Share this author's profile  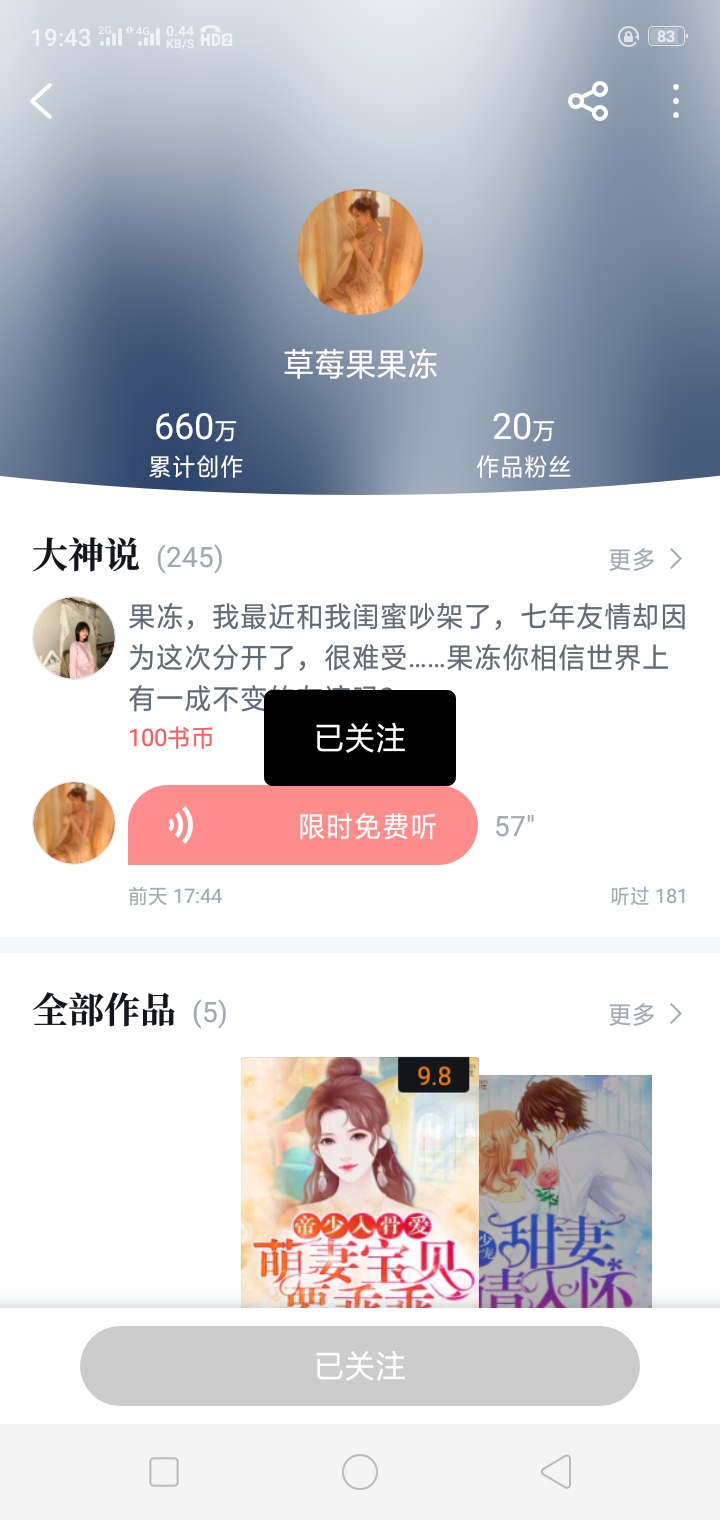588,101
